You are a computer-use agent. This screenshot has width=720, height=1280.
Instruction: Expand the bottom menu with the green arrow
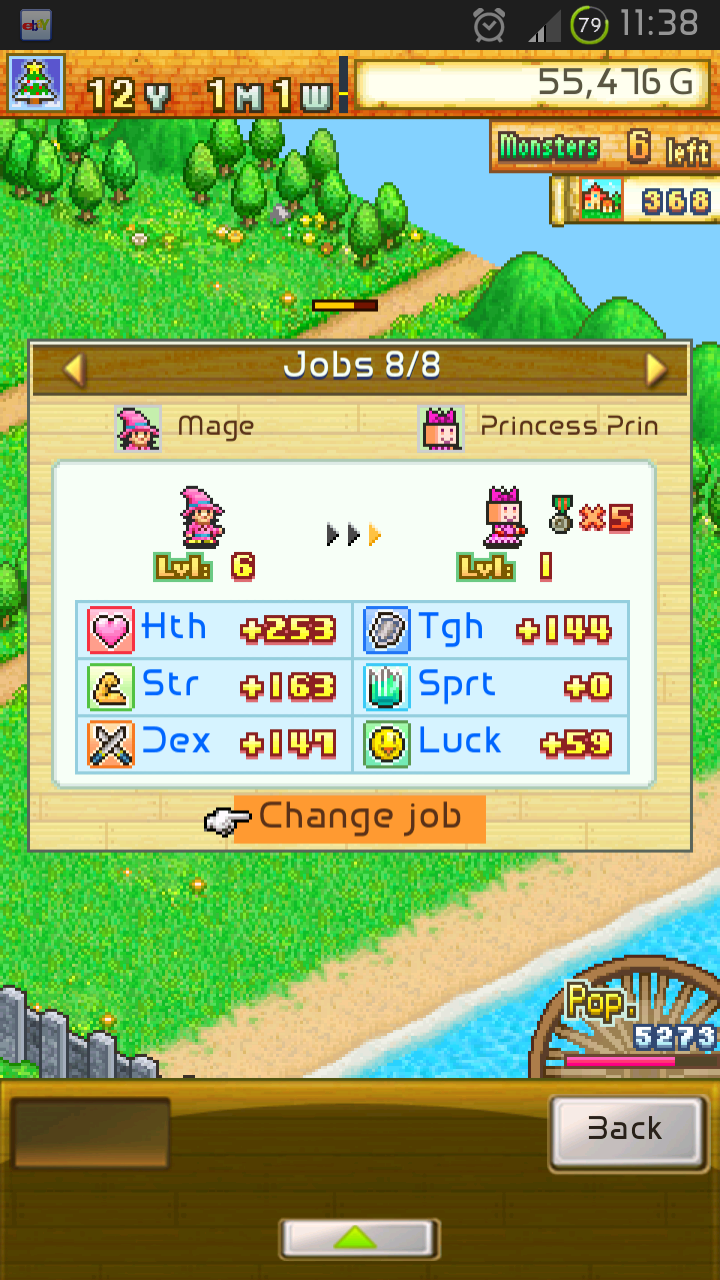[359, 1238]
